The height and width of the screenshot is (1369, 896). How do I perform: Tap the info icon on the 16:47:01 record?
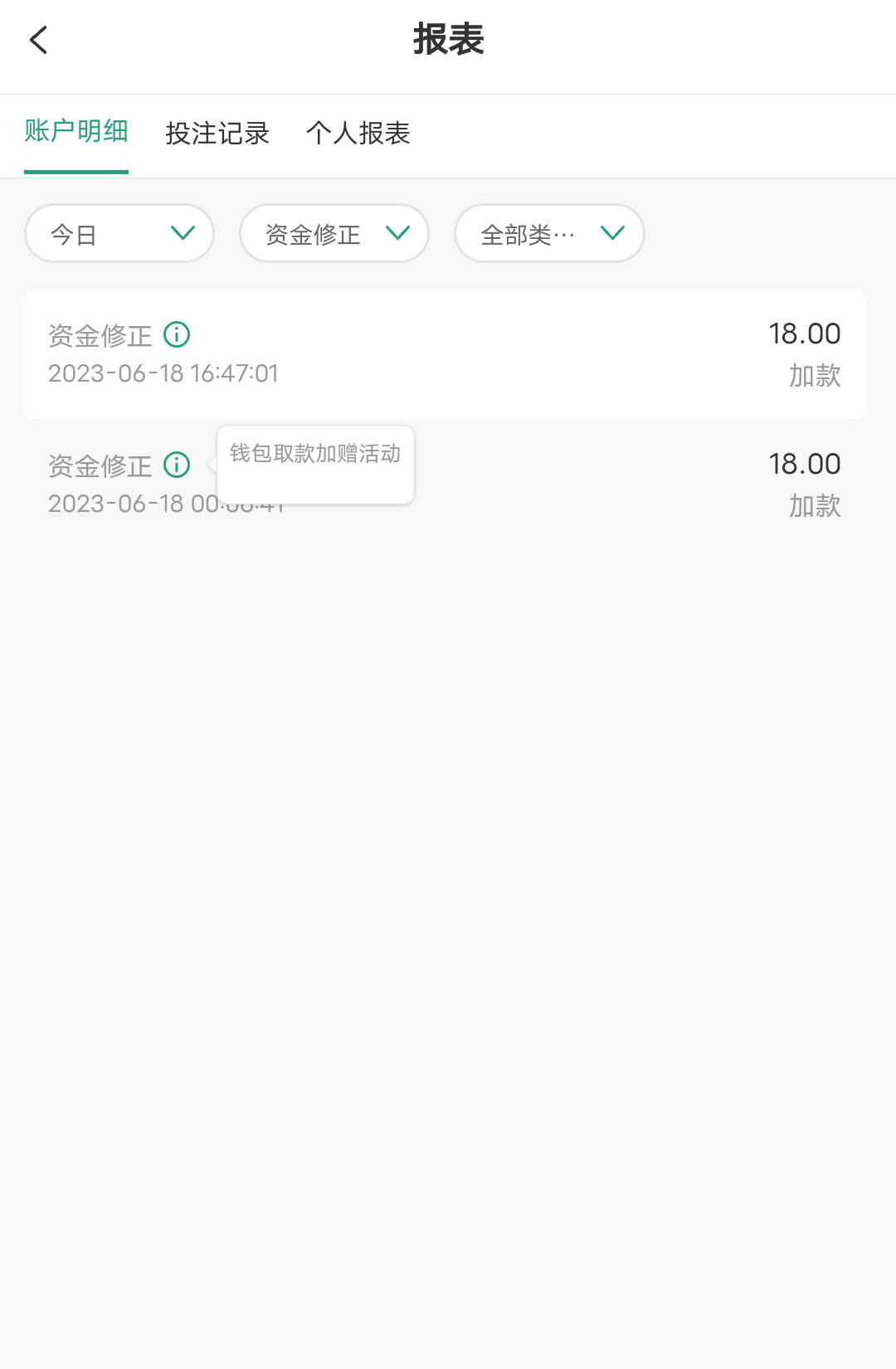(x=177, y=334)
